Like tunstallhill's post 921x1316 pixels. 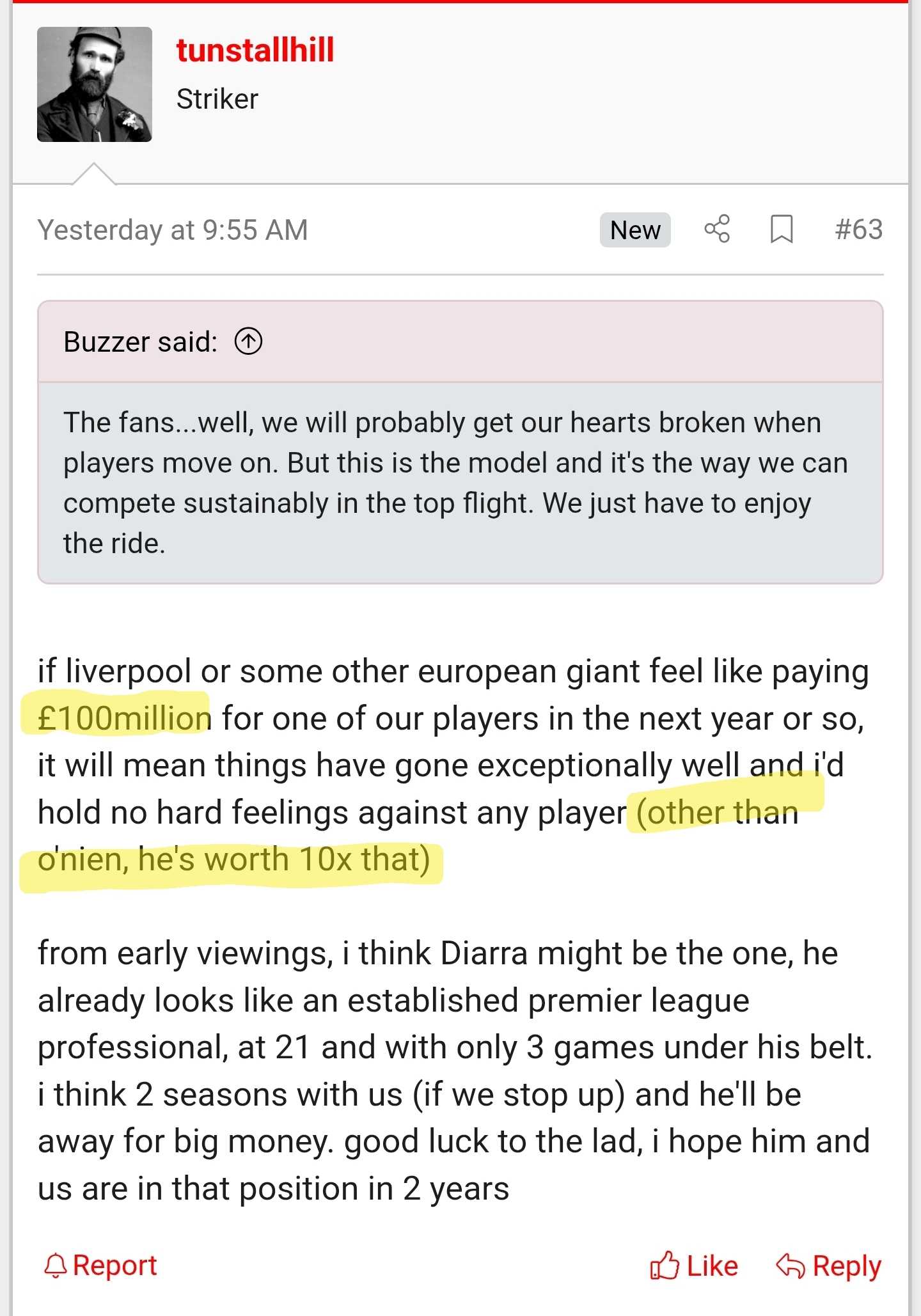694,1265
